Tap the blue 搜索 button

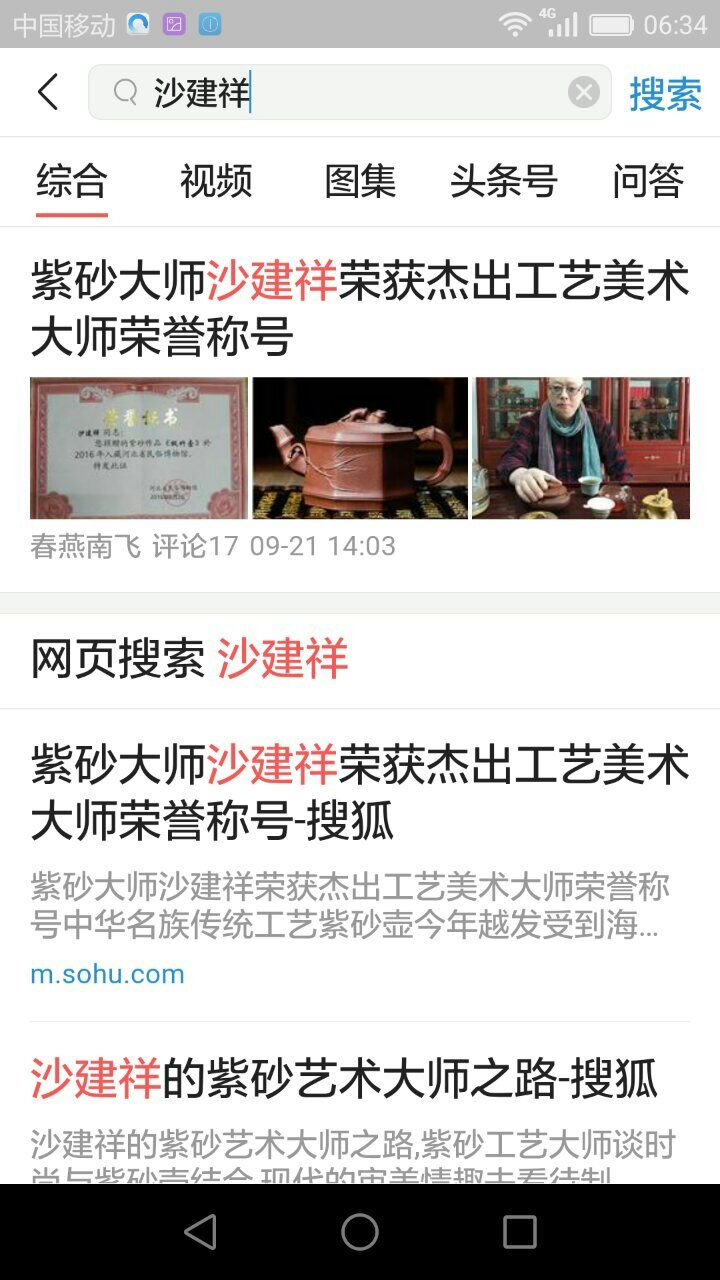tap(665, 94)
